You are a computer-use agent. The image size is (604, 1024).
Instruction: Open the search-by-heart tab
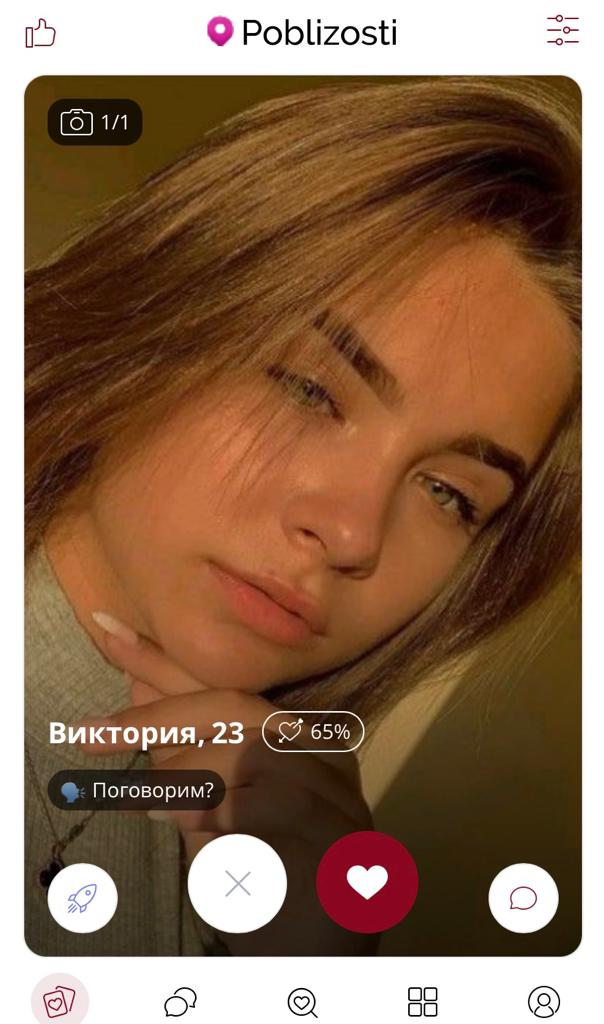tap(302, 1000)
